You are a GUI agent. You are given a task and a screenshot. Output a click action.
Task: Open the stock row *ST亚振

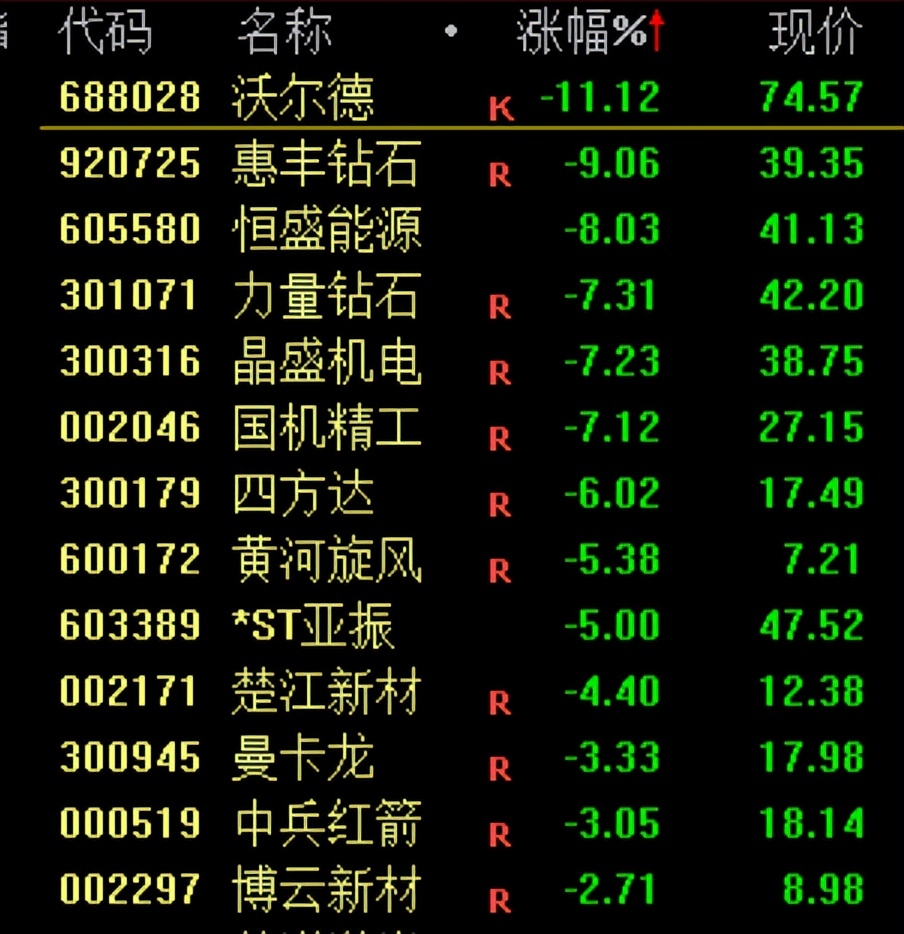click(x=312, y=626)
